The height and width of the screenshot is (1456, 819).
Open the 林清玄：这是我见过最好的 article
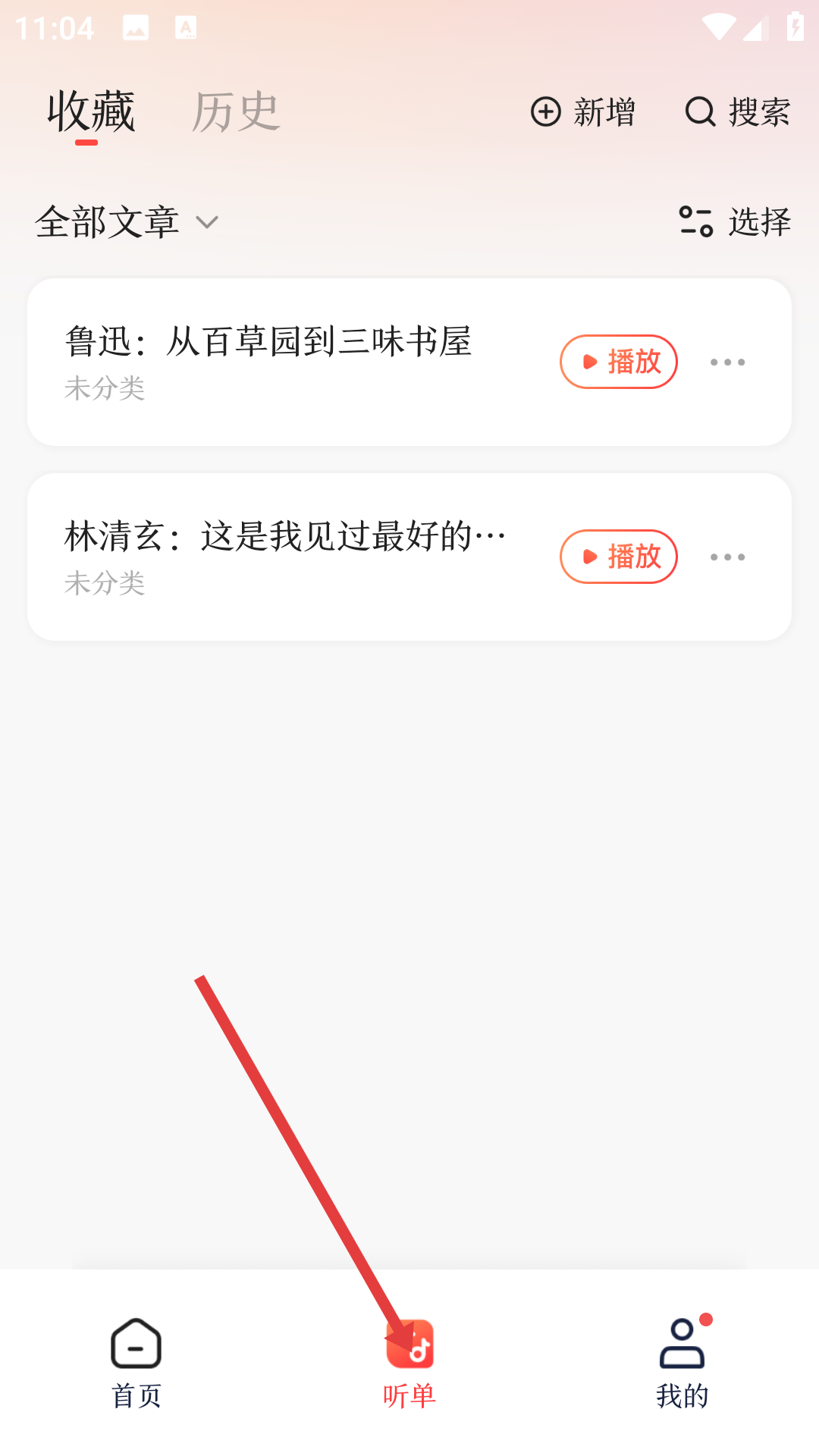284,537
